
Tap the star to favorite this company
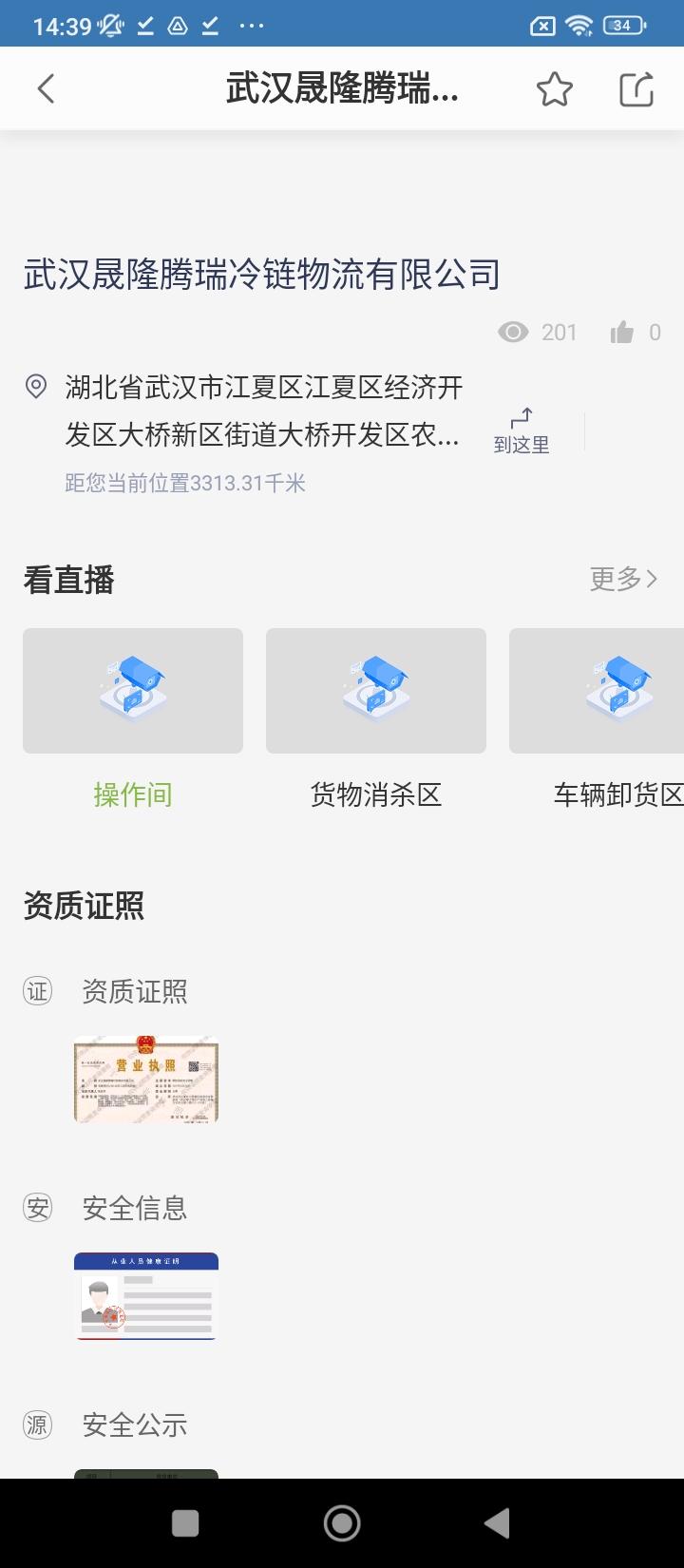click(555, 87)
